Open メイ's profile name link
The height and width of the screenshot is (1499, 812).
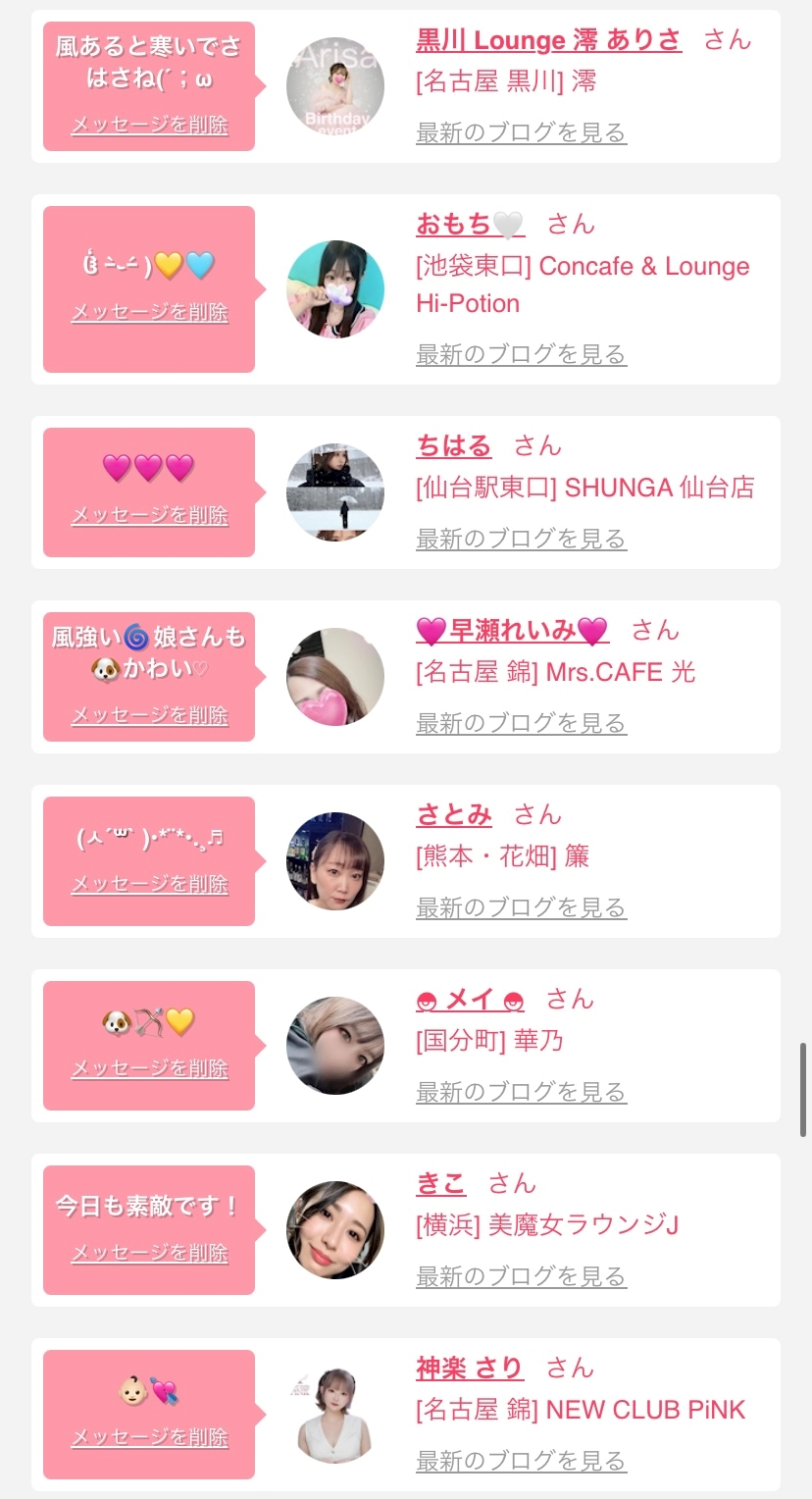pyautogui.click(x=470, y=1000)
